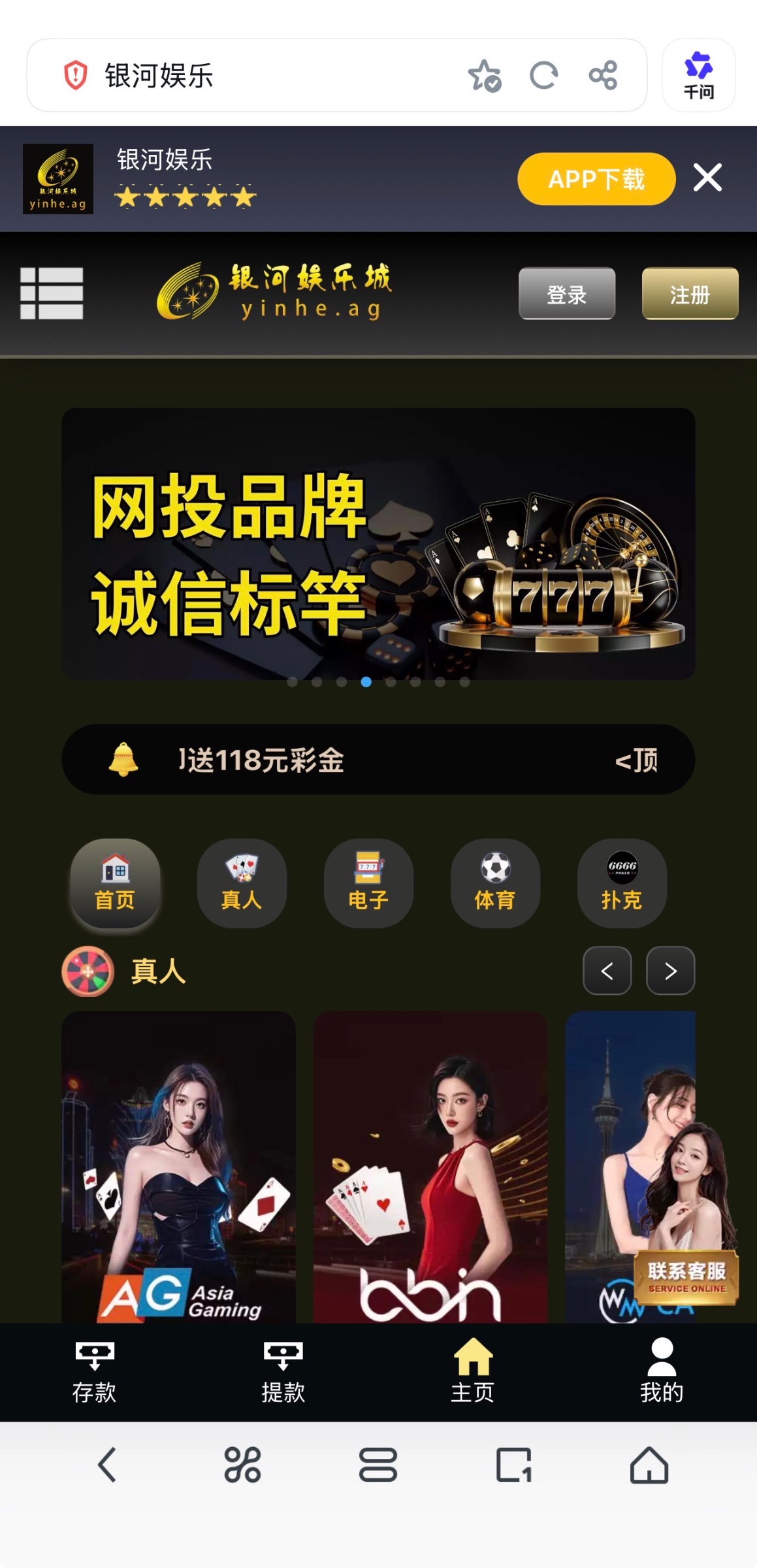Switch to the 存款 tab
757x1568 pixels.
coord(95,1372)
